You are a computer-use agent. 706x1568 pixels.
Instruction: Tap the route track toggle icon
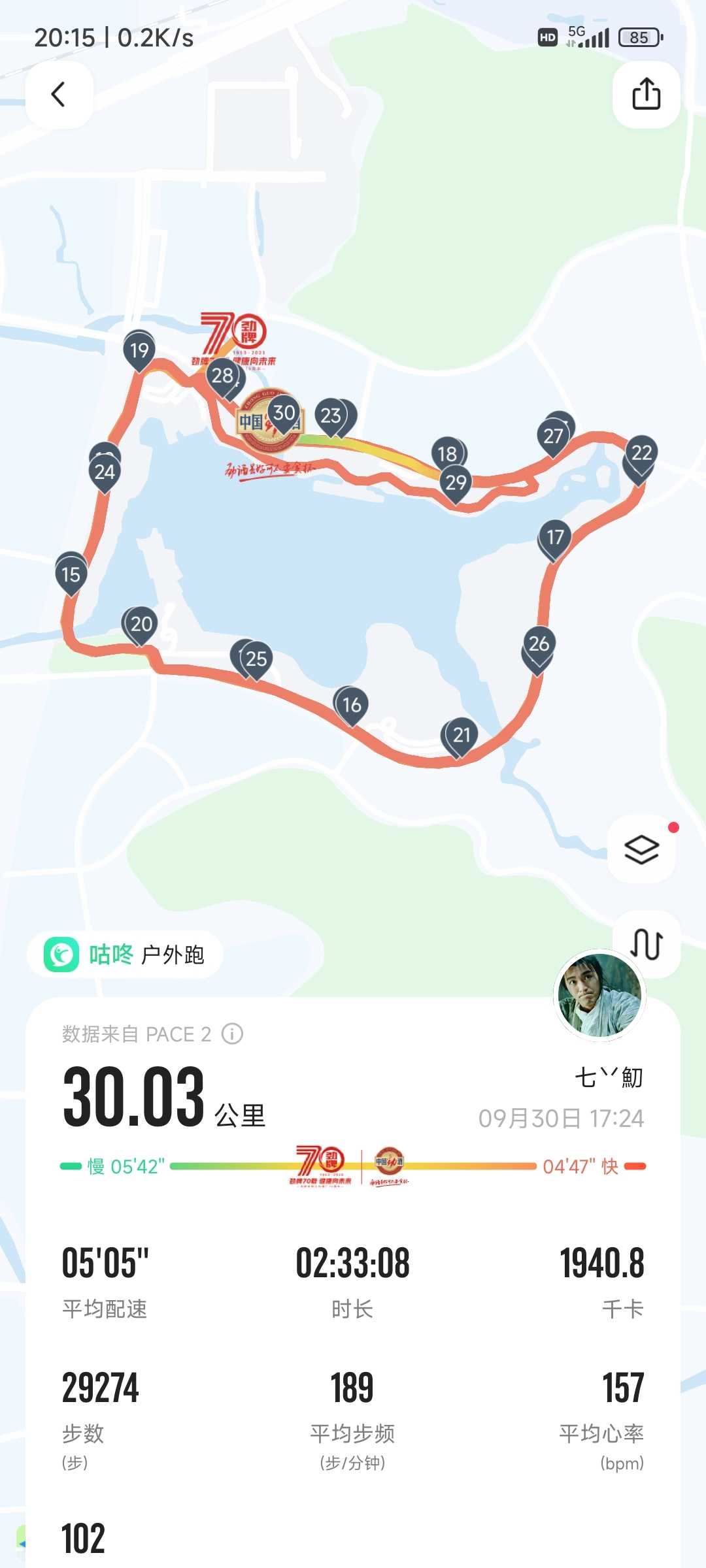click(647, 944)
